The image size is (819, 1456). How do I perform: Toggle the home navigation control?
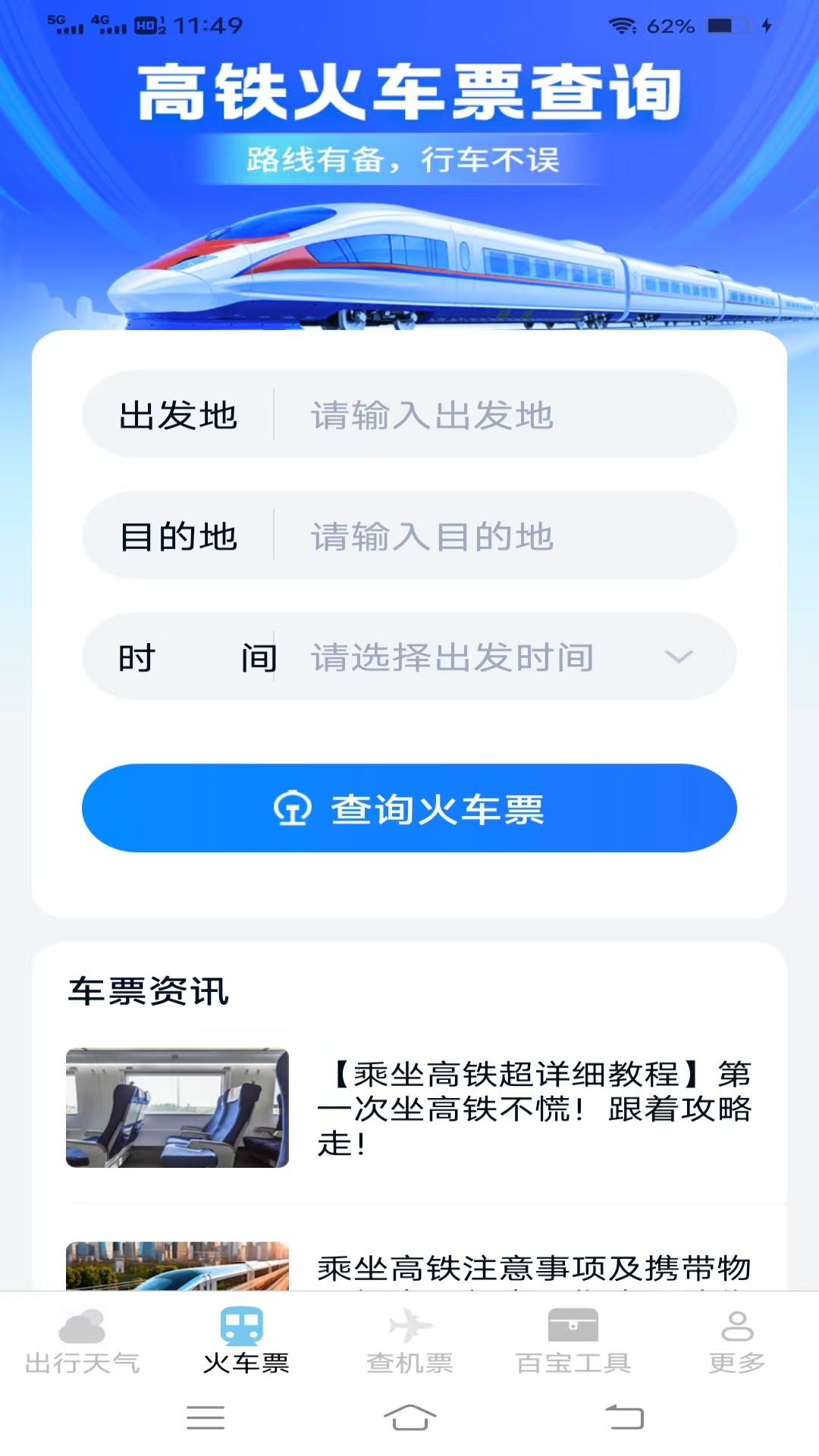[x=409, y=1417]
